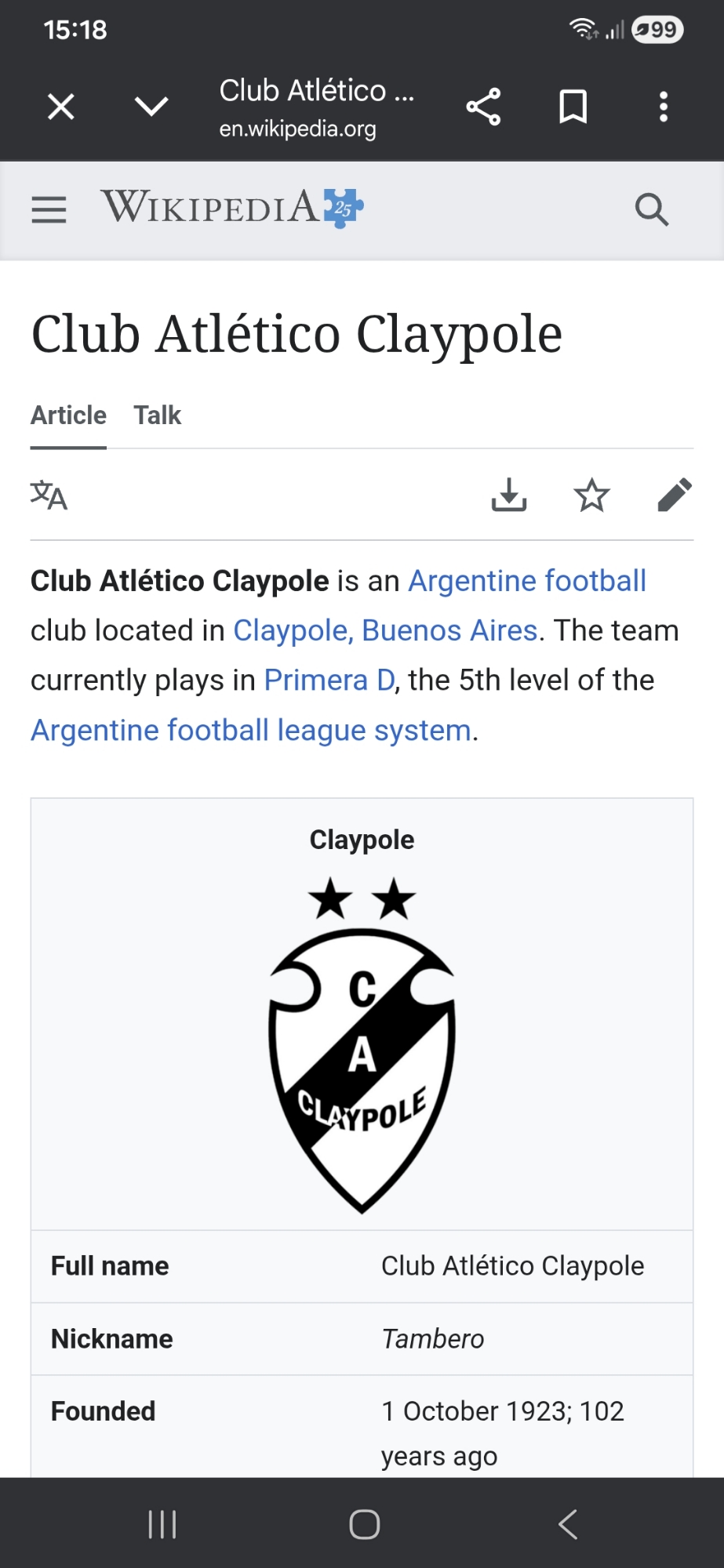Open the Primera D link
This screenshot has width=724, height=1568.
[329, 681]
